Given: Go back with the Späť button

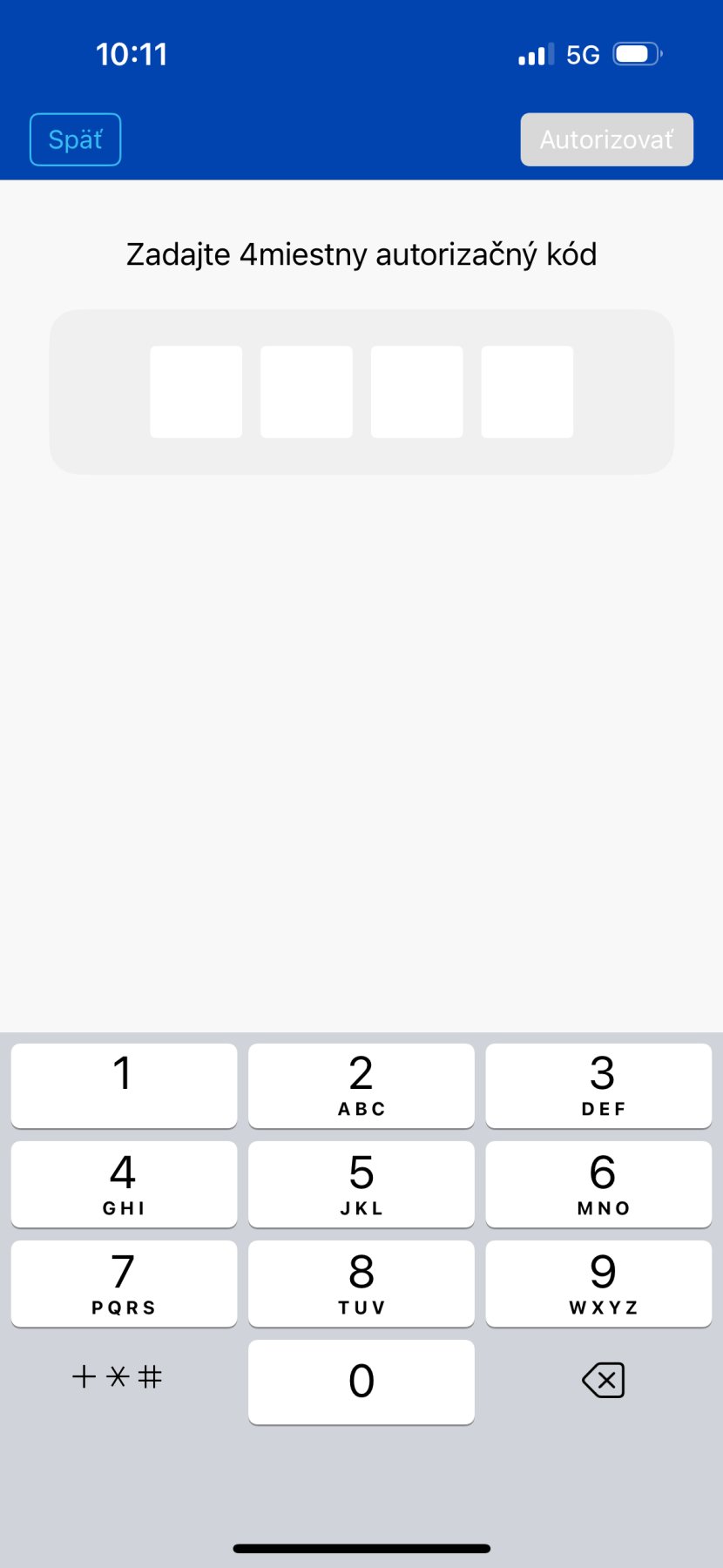Looking at the screenshot, I should pos(75,139).
